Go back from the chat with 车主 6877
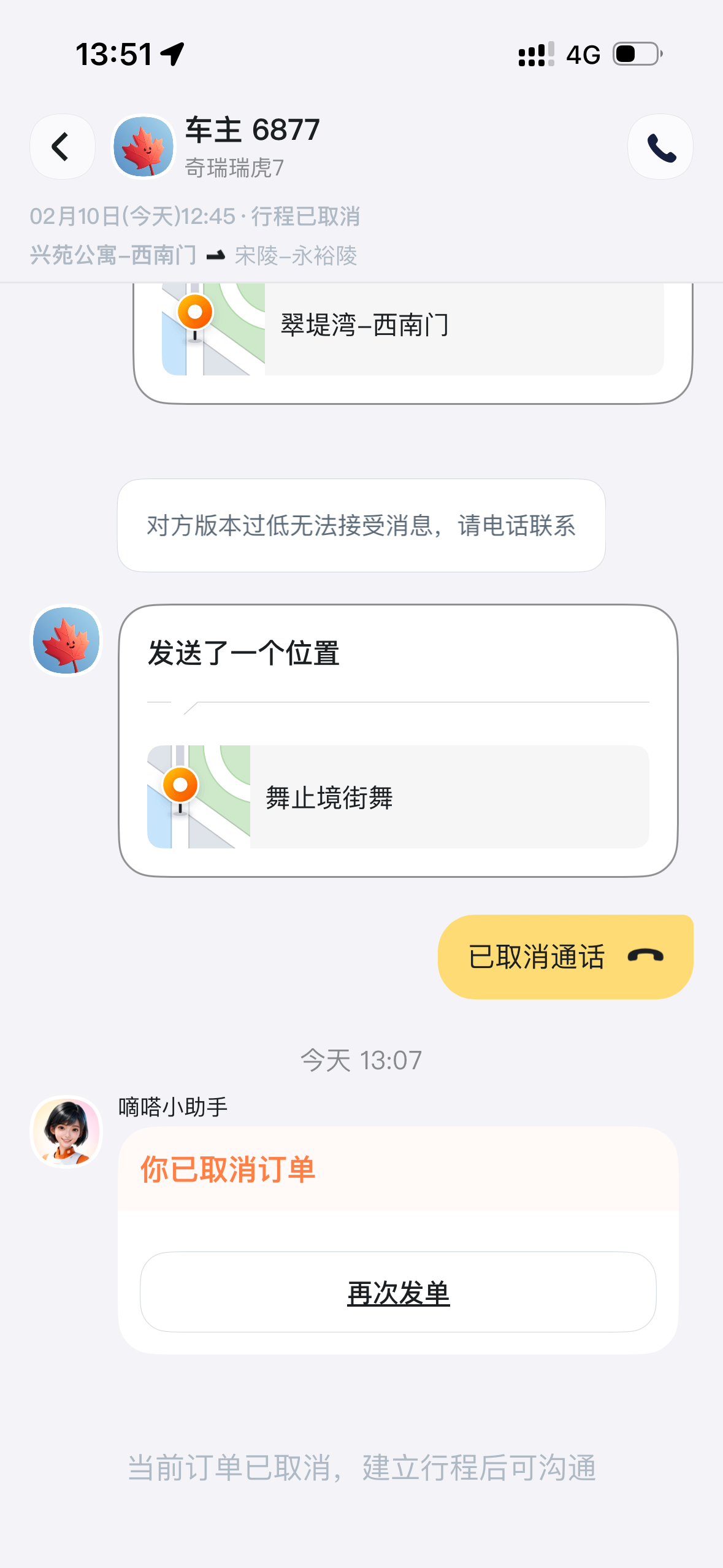 coord(62,147)
